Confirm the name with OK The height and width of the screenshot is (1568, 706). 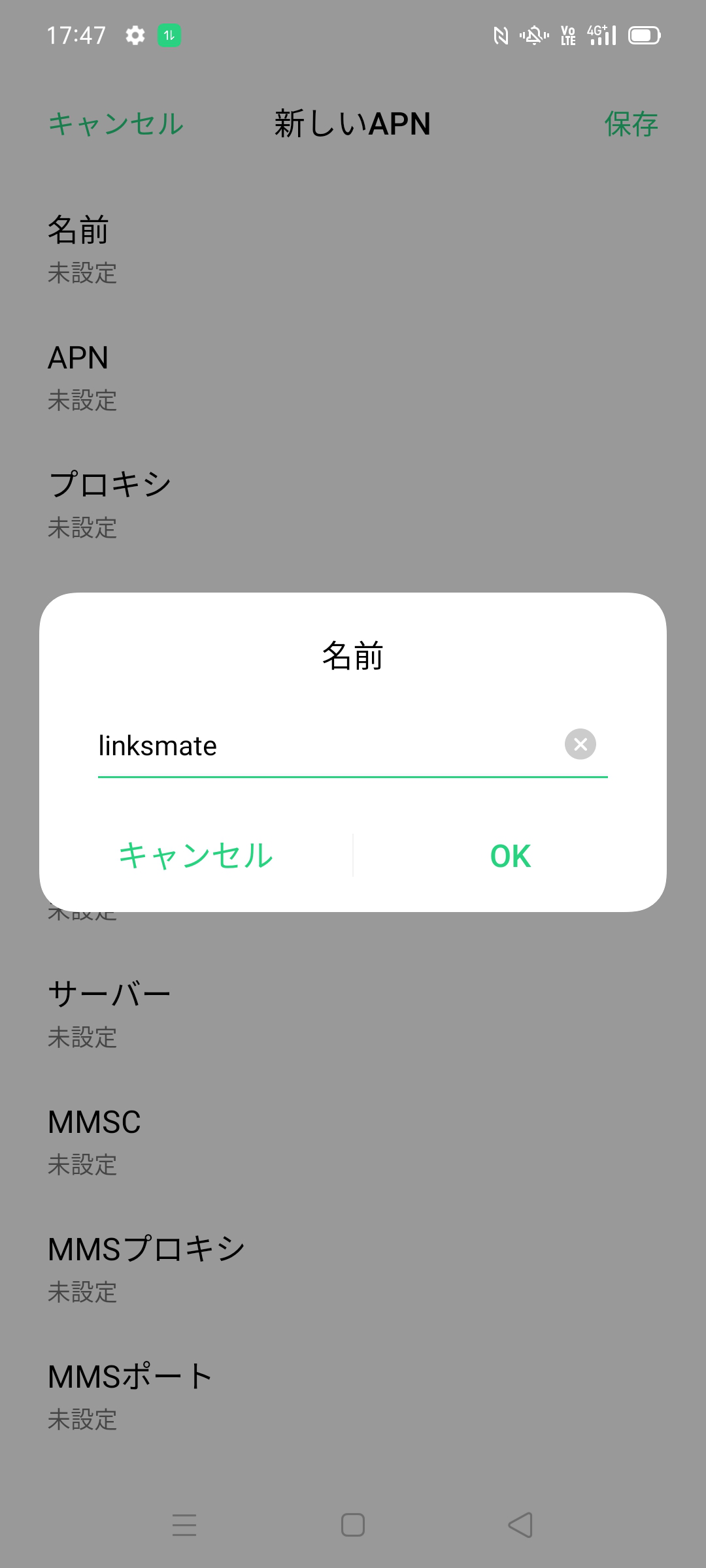coord(511,857)
